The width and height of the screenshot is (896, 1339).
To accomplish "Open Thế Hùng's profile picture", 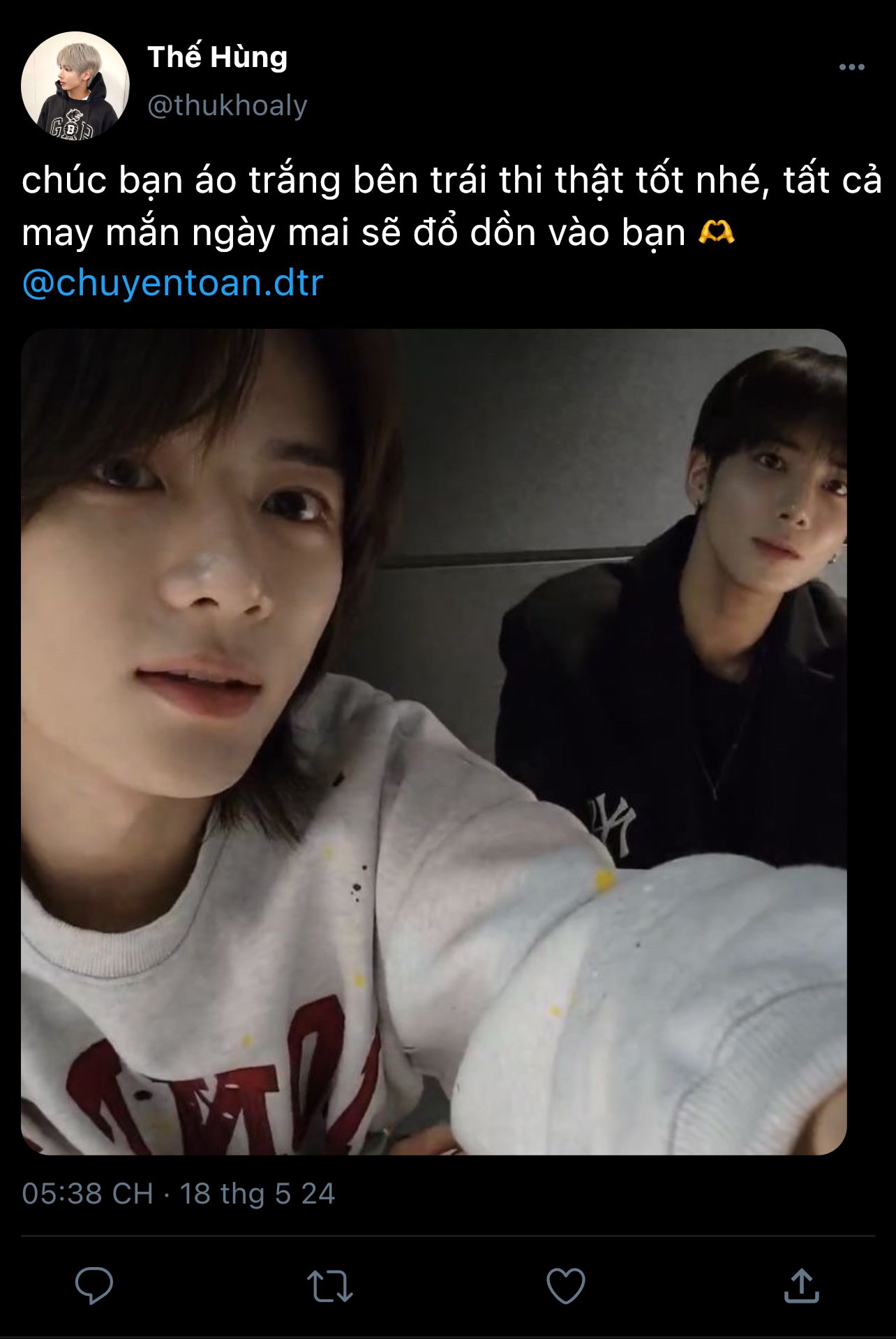I will 75,85.
